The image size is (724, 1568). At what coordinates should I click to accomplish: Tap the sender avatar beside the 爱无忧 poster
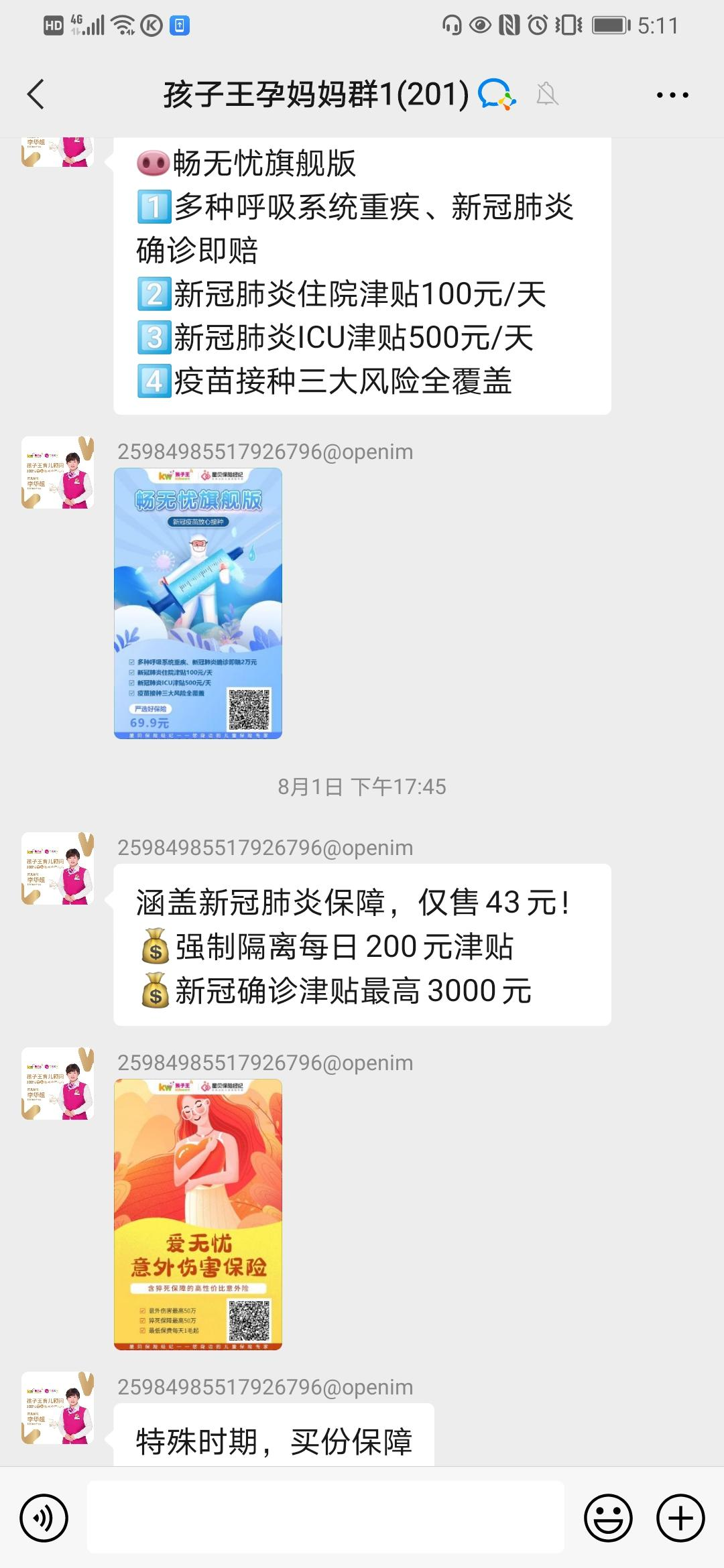point(58,1084)
